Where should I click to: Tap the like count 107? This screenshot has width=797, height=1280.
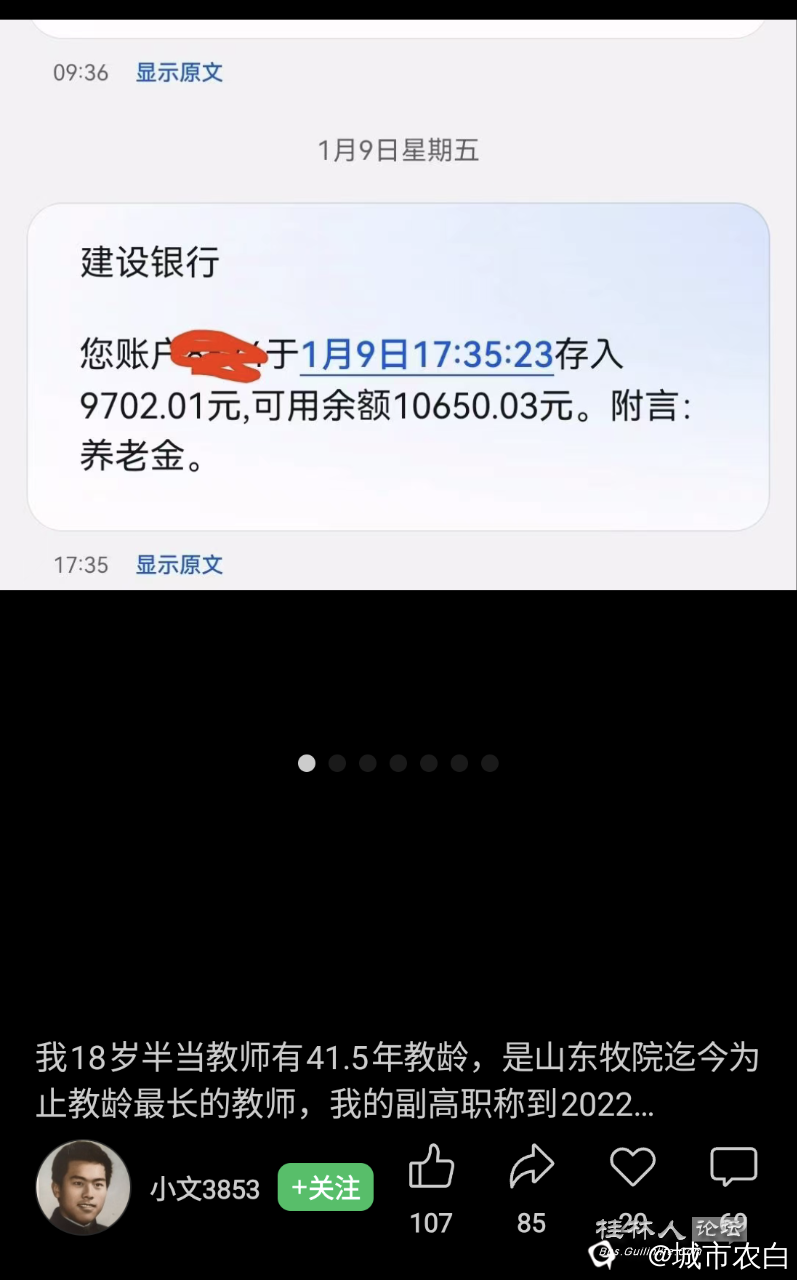(x=431, y=1222)
